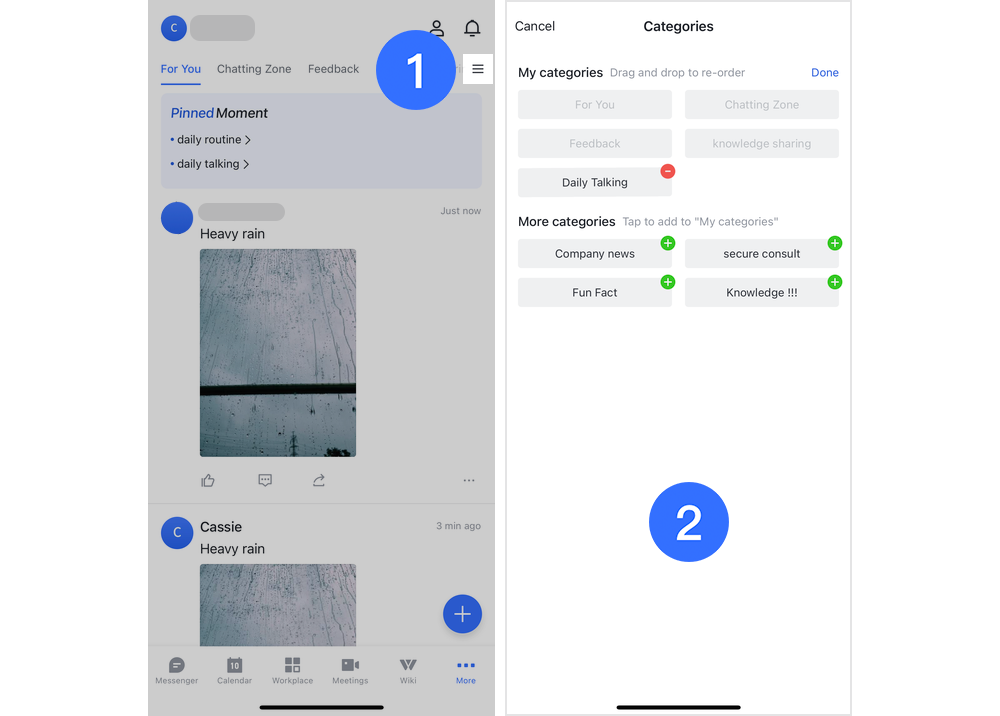Switch to the Feedback tab
Image resolution: width=1000 pixels, height=716 pixels.
tap(333, 69)
